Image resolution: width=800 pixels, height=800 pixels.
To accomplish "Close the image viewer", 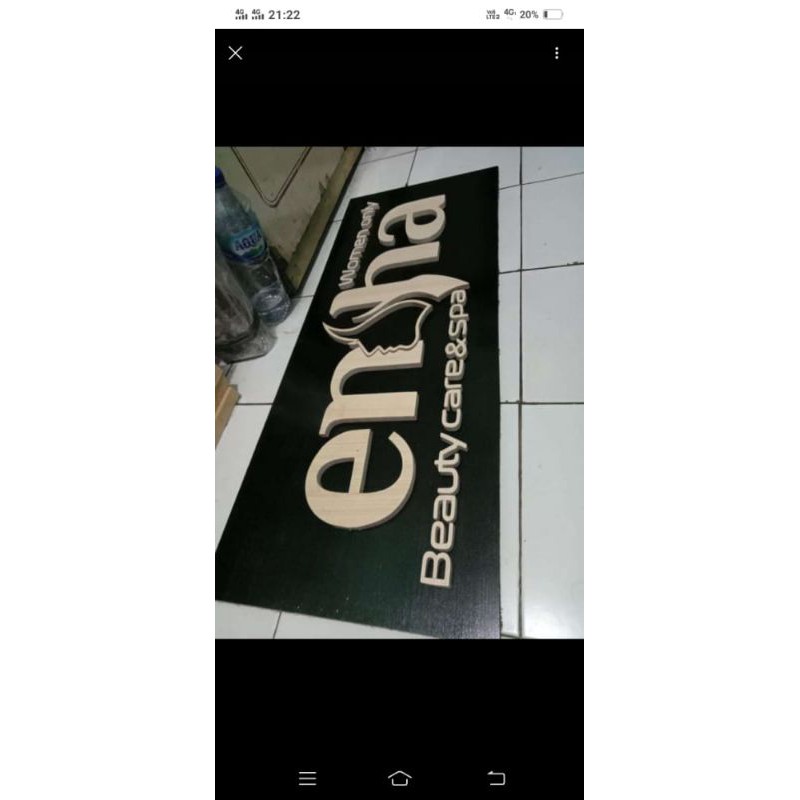I will (235, 53).
